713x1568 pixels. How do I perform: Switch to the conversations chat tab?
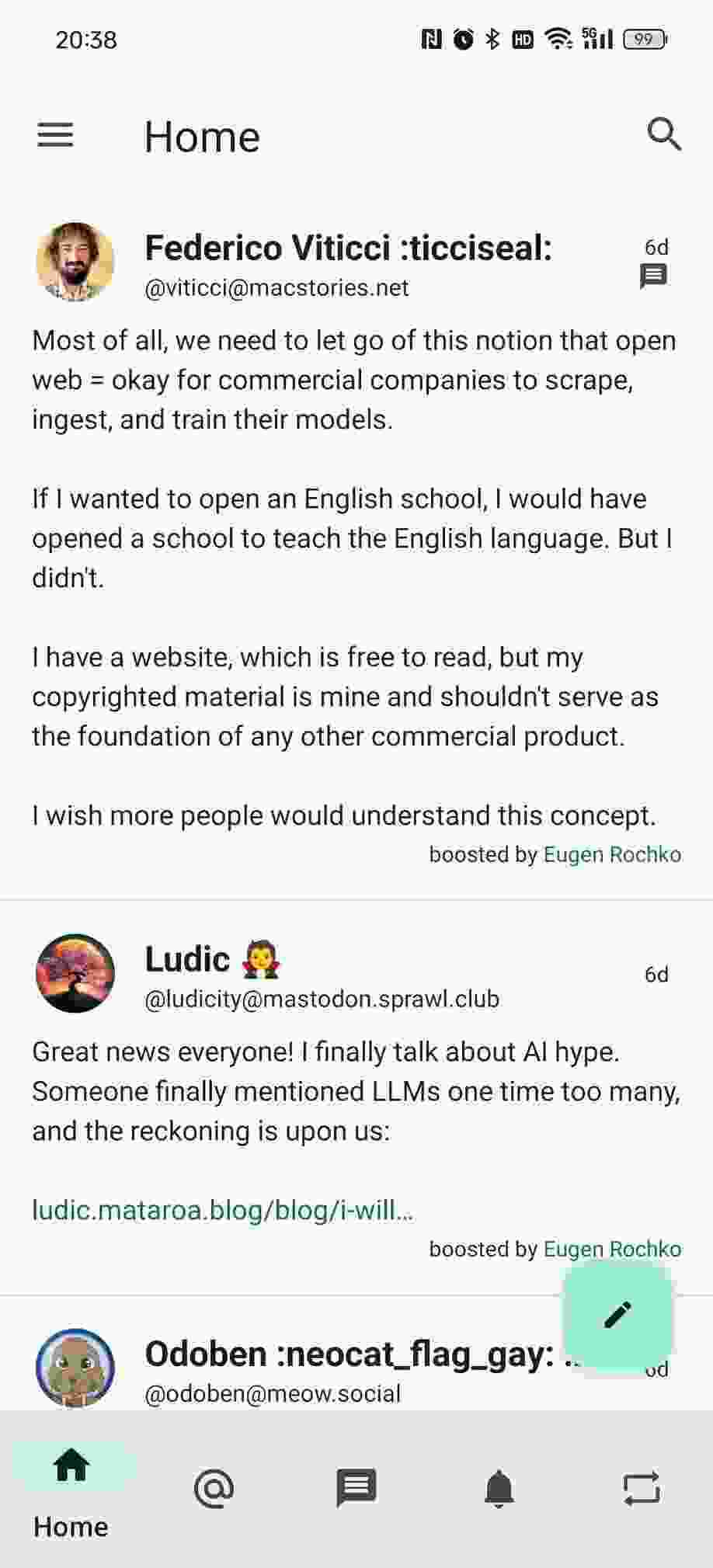pos(356,1488)
